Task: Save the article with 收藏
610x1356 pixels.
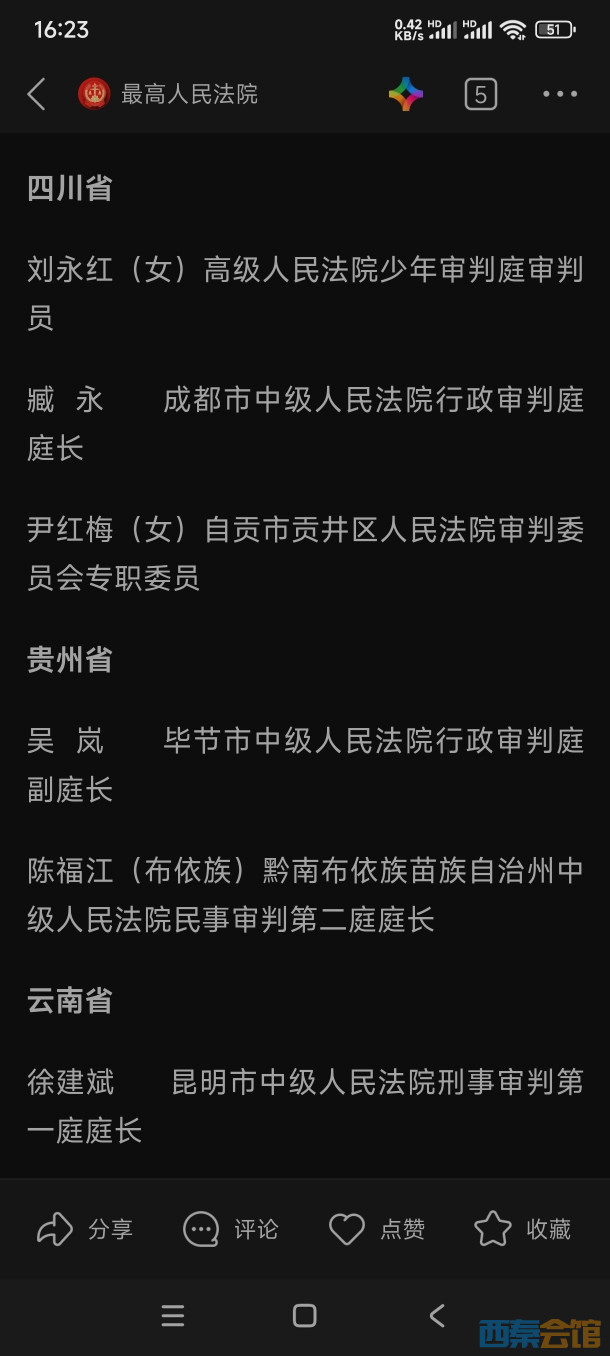Action: coord(523,1229)
